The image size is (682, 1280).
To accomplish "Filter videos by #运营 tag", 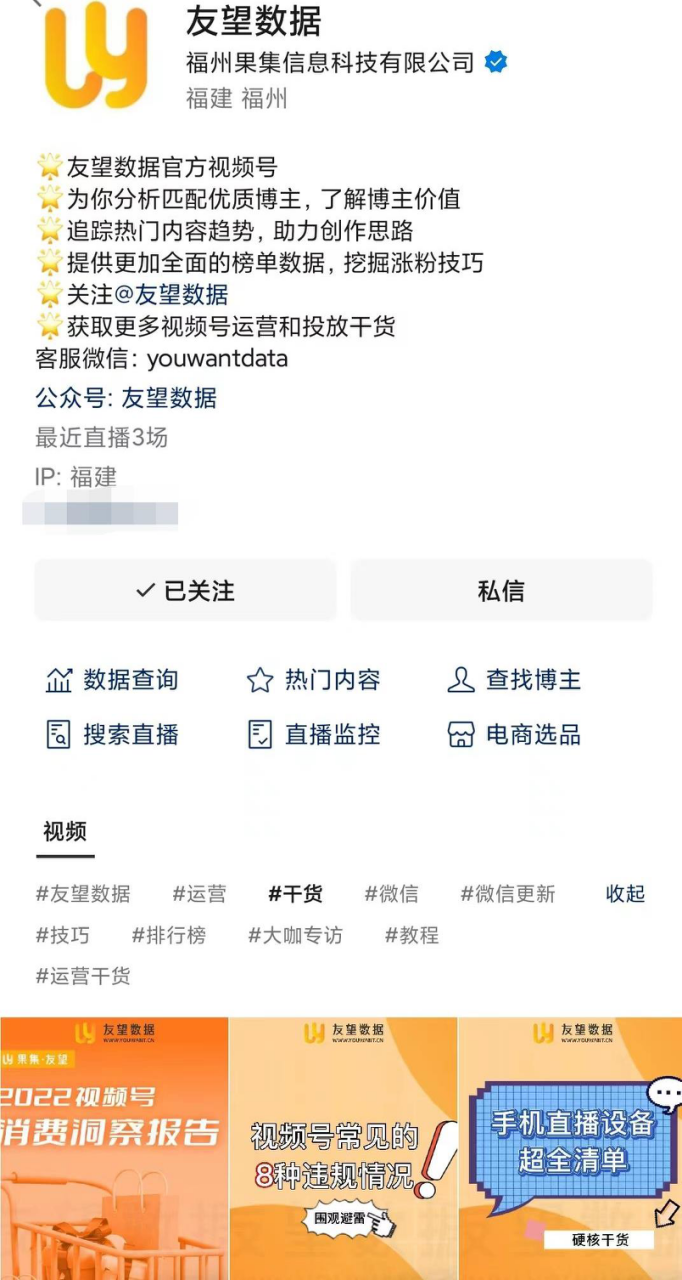I will point(199,894).
